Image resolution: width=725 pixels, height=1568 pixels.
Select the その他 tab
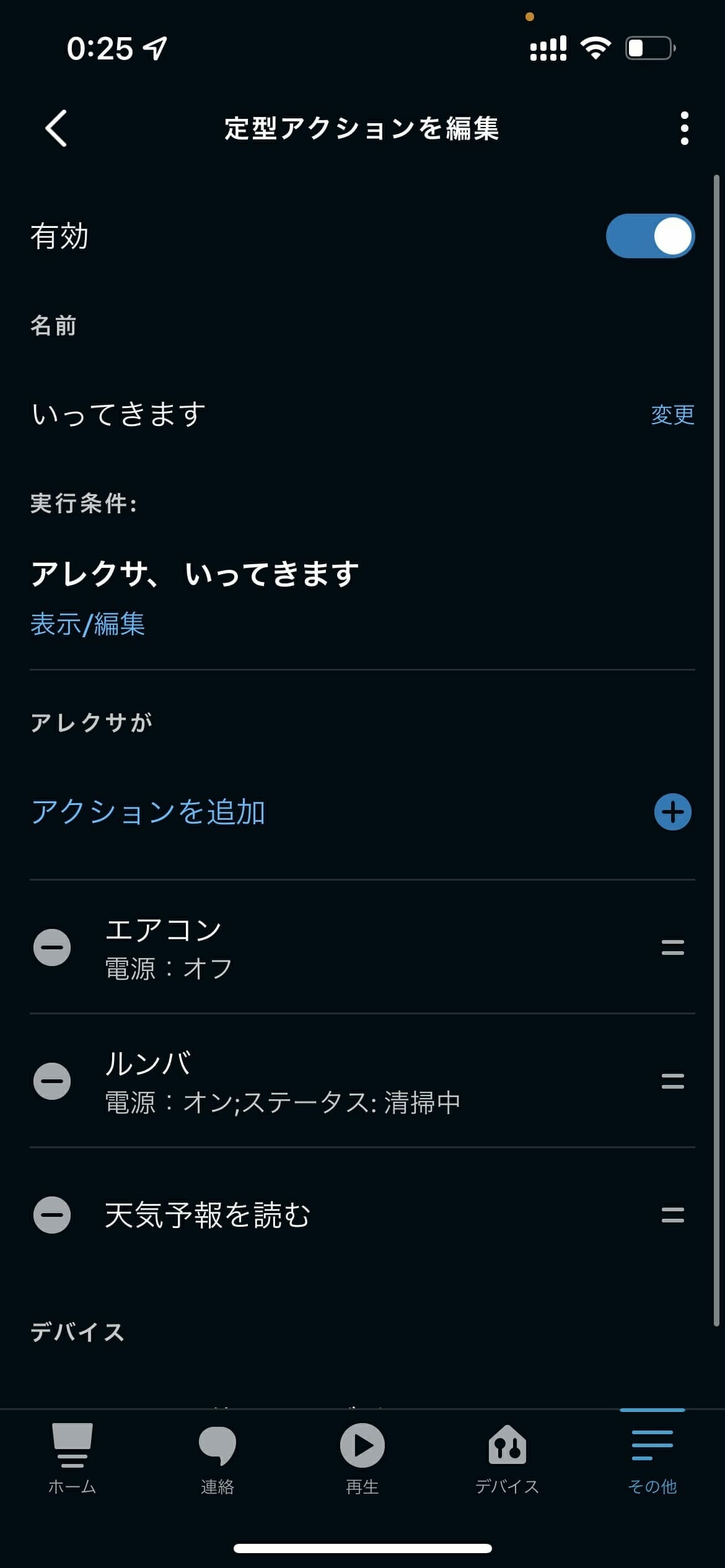652,1459
